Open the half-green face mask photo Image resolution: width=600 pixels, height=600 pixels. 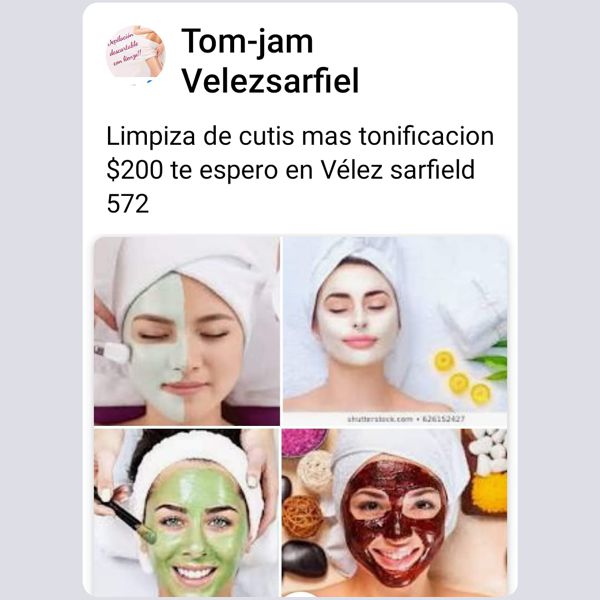point(187,331)
